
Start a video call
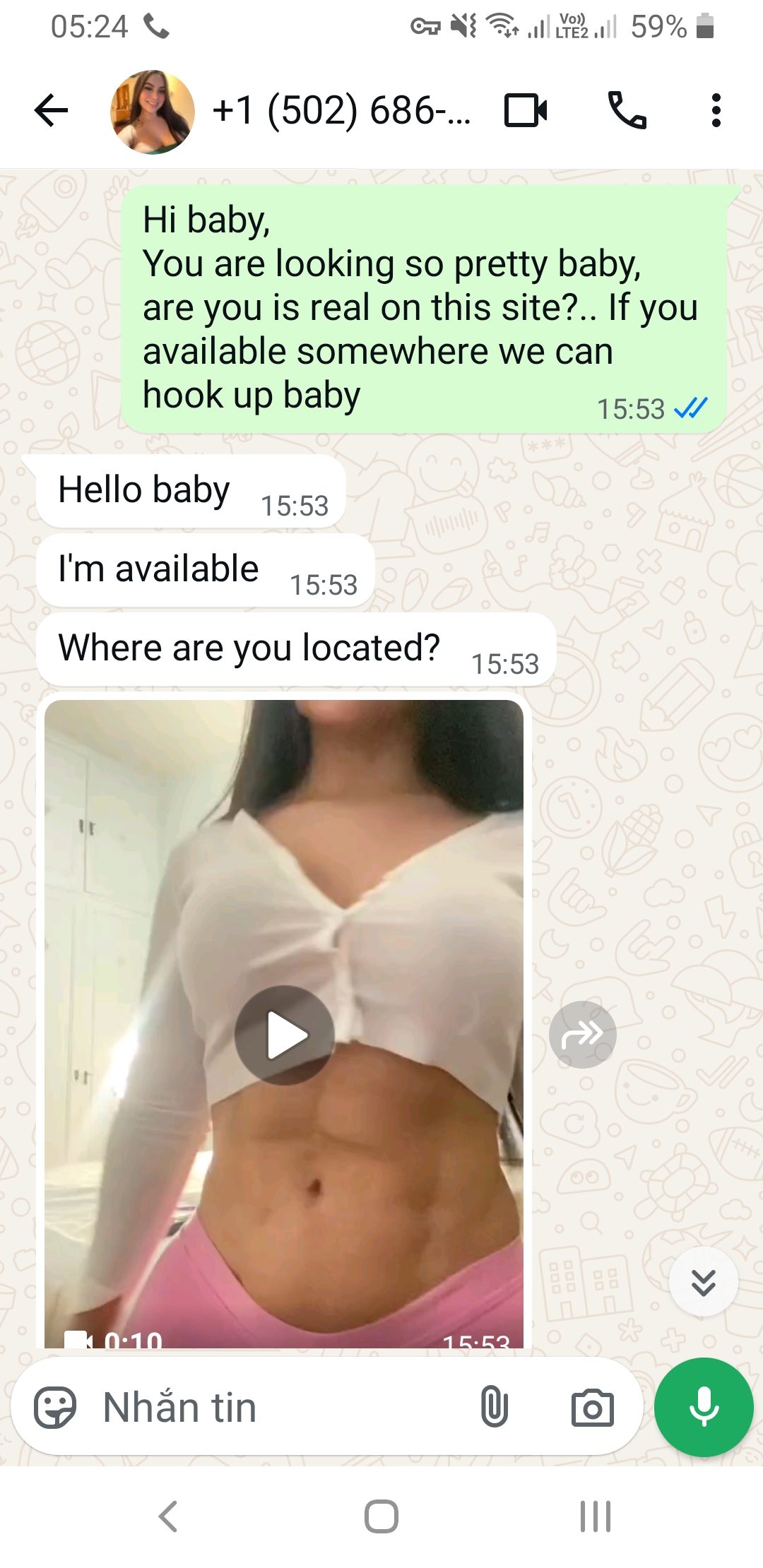click(526, 111)
